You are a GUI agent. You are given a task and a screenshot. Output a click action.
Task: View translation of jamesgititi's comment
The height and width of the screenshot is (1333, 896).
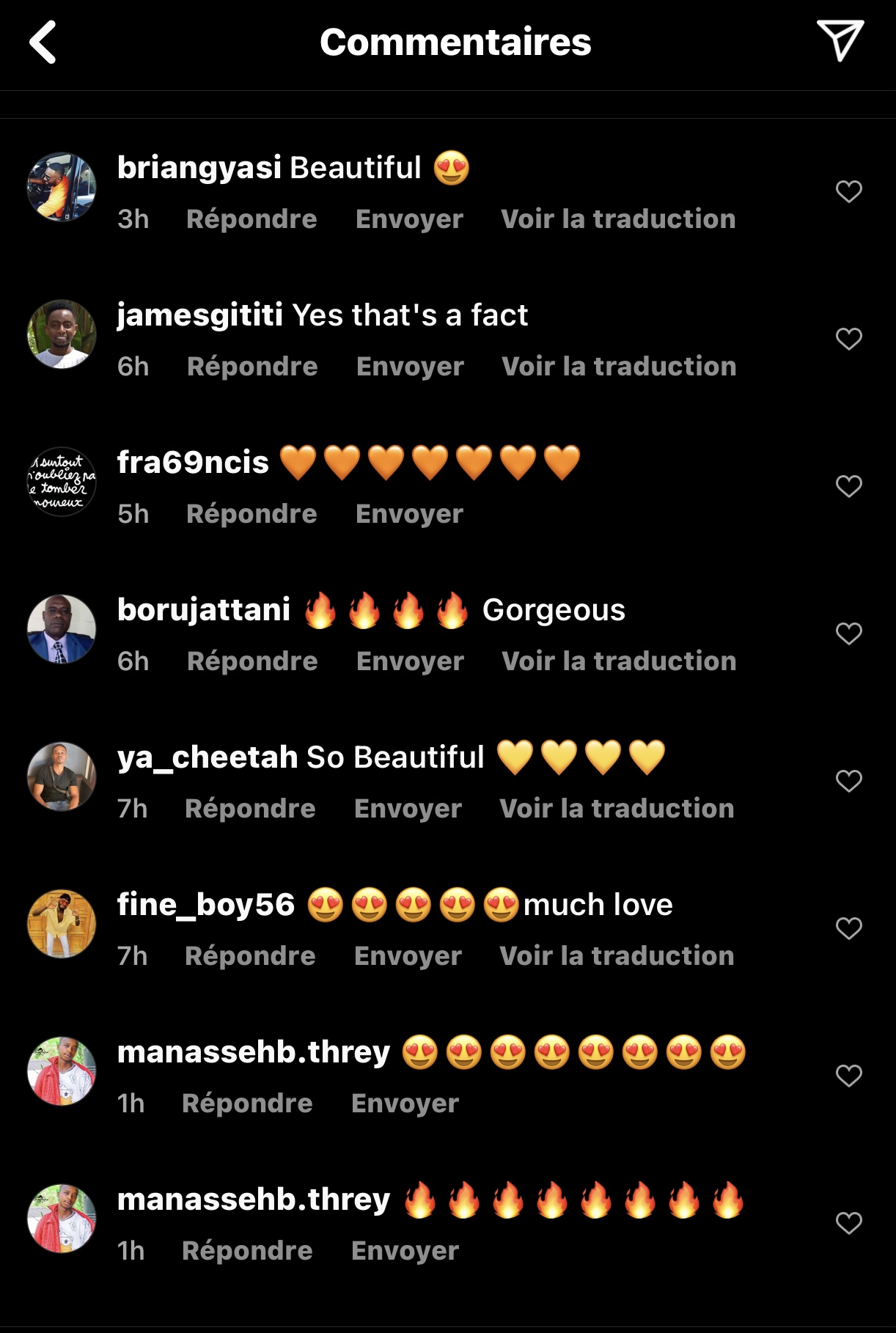tap(619, 367)
